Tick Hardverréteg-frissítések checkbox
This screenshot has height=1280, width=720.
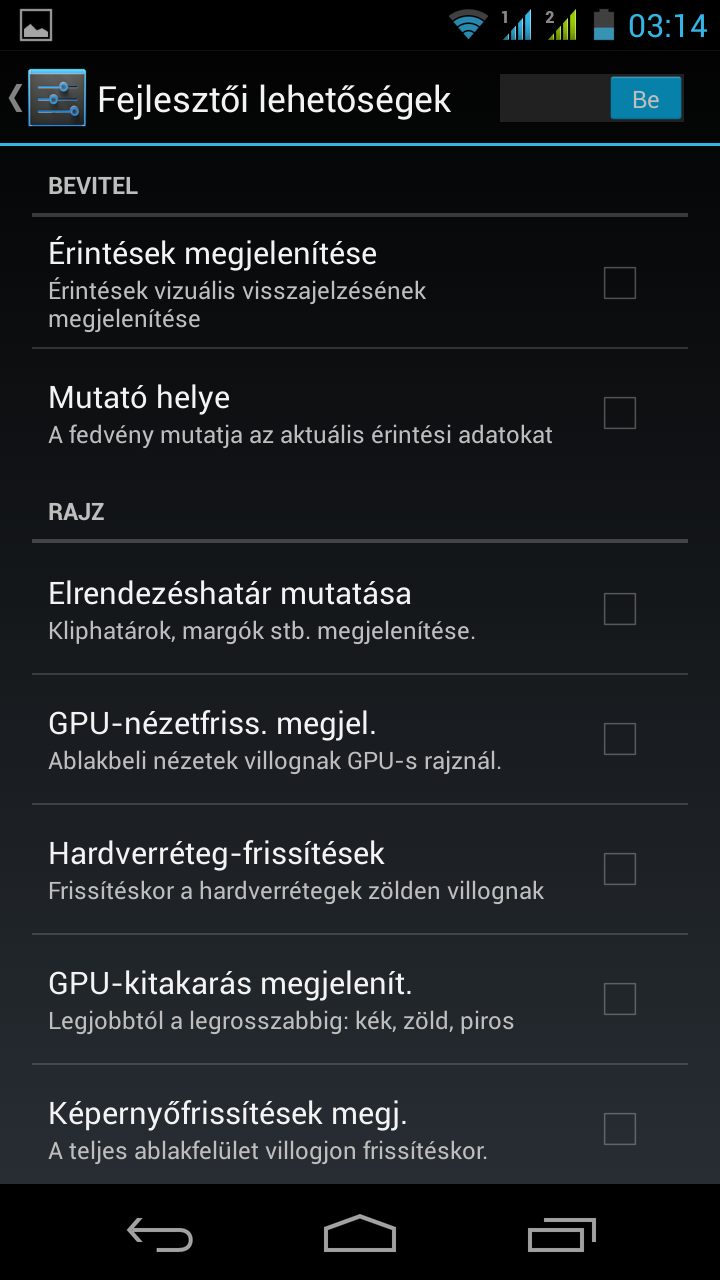click(x=619, y=868)
